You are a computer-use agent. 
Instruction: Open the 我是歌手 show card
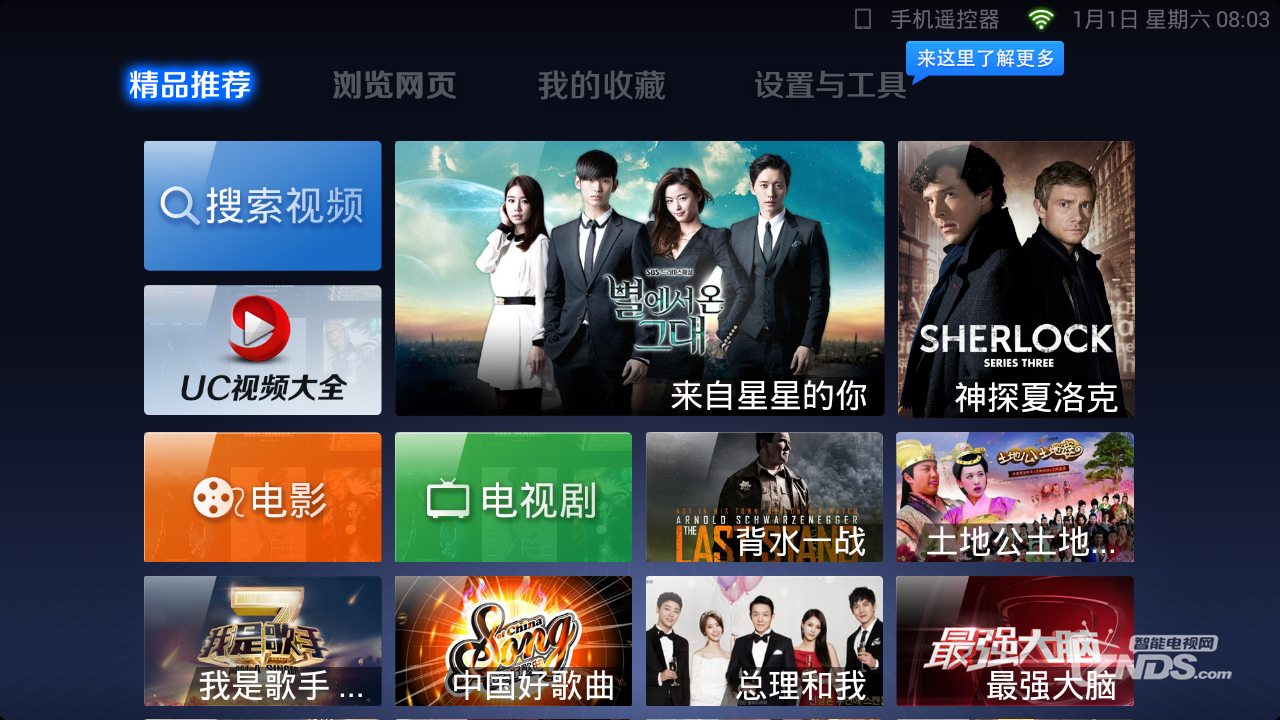pyautogui.click(x=262, y=641)
